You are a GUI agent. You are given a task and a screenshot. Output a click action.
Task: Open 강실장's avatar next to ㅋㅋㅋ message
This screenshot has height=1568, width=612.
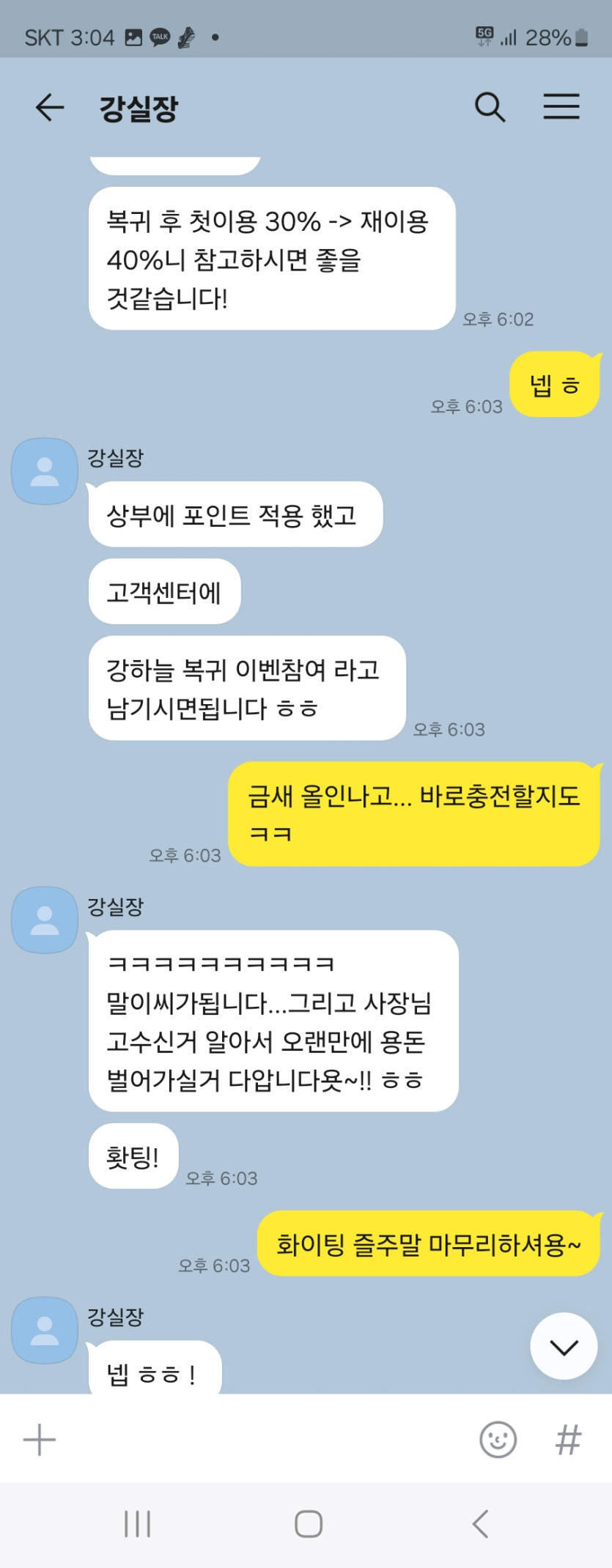click(x=45, y=920)
